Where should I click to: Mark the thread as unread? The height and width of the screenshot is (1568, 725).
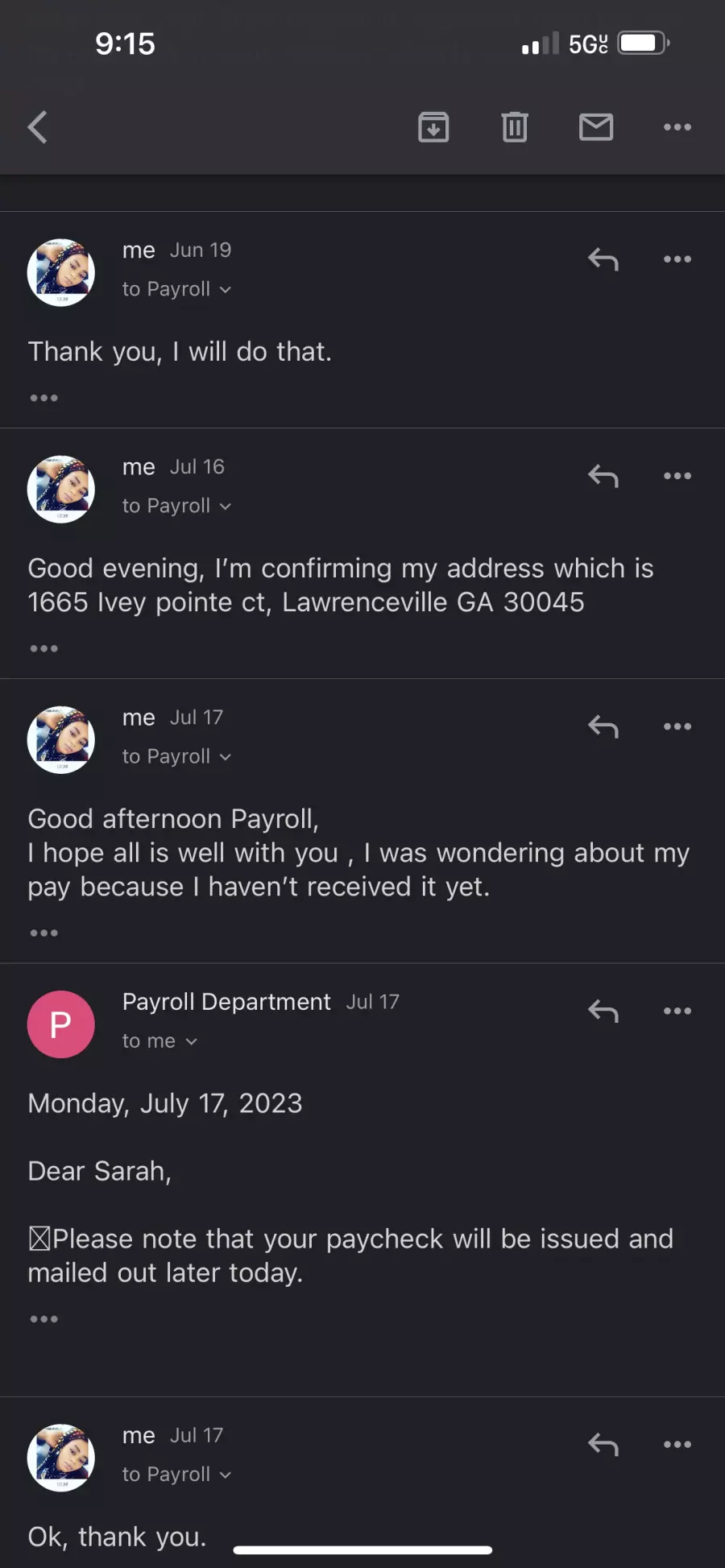[x=596, y=127]
